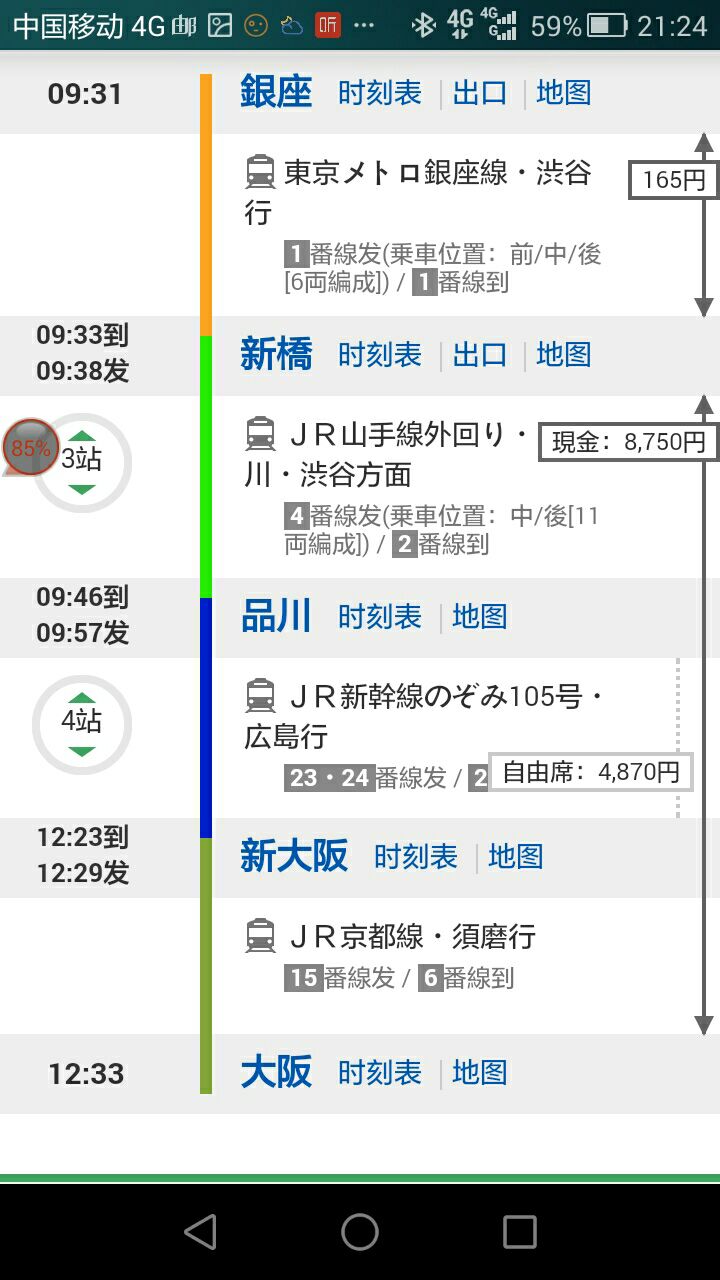The height and width of the screenshot is (1280, 720).
Task: Tap the floating 85% bubble
Action: [x=29, y=447]
